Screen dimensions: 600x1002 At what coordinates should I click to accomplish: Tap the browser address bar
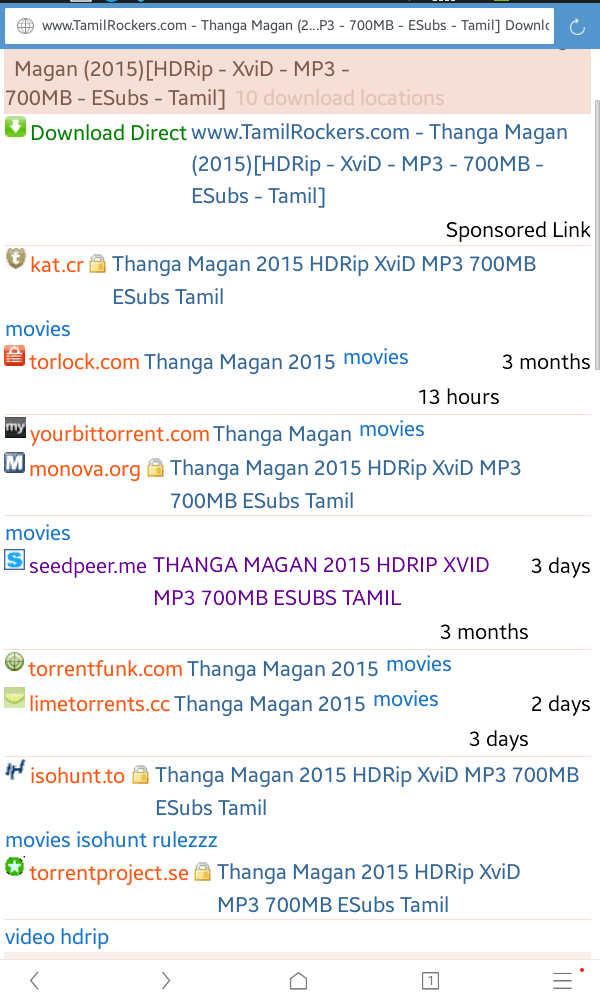tap(279, 26)
